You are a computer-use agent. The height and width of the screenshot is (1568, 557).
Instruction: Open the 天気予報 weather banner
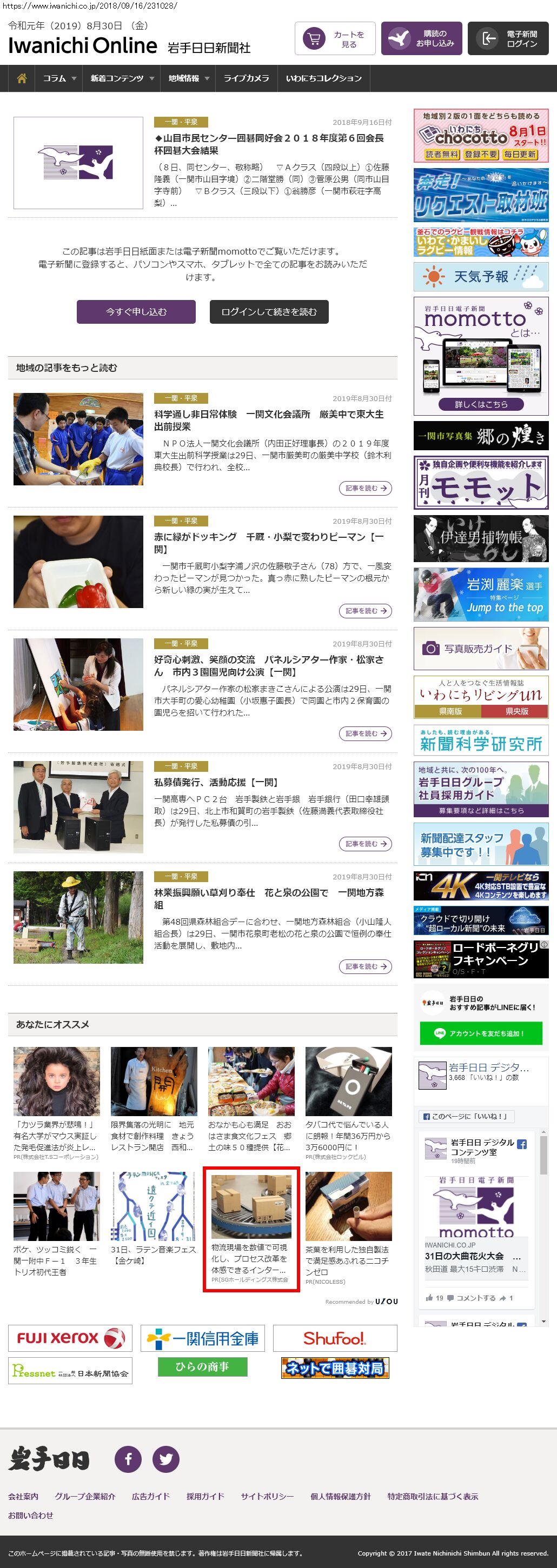tap(481, 277)
